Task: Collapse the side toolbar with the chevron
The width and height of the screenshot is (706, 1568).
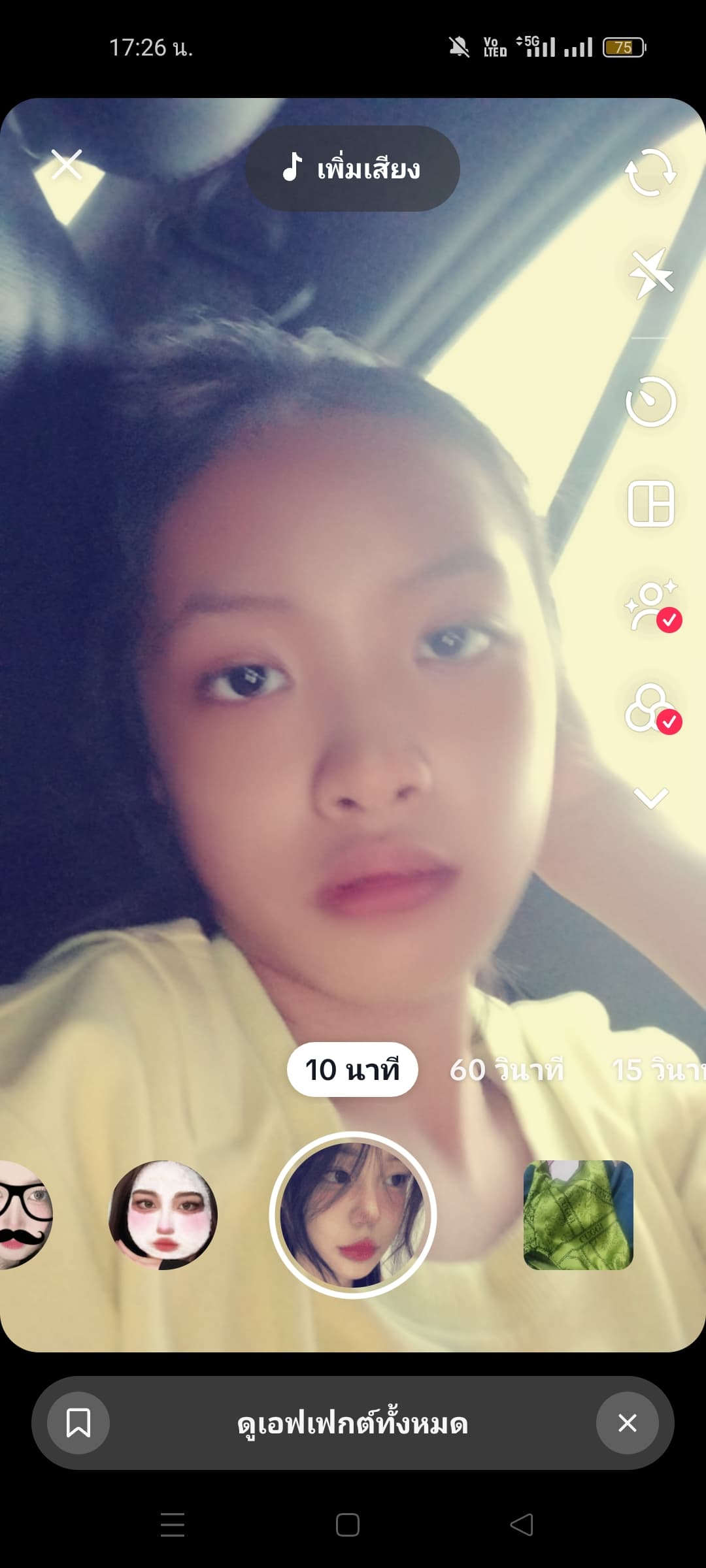Action: point(650,798)
